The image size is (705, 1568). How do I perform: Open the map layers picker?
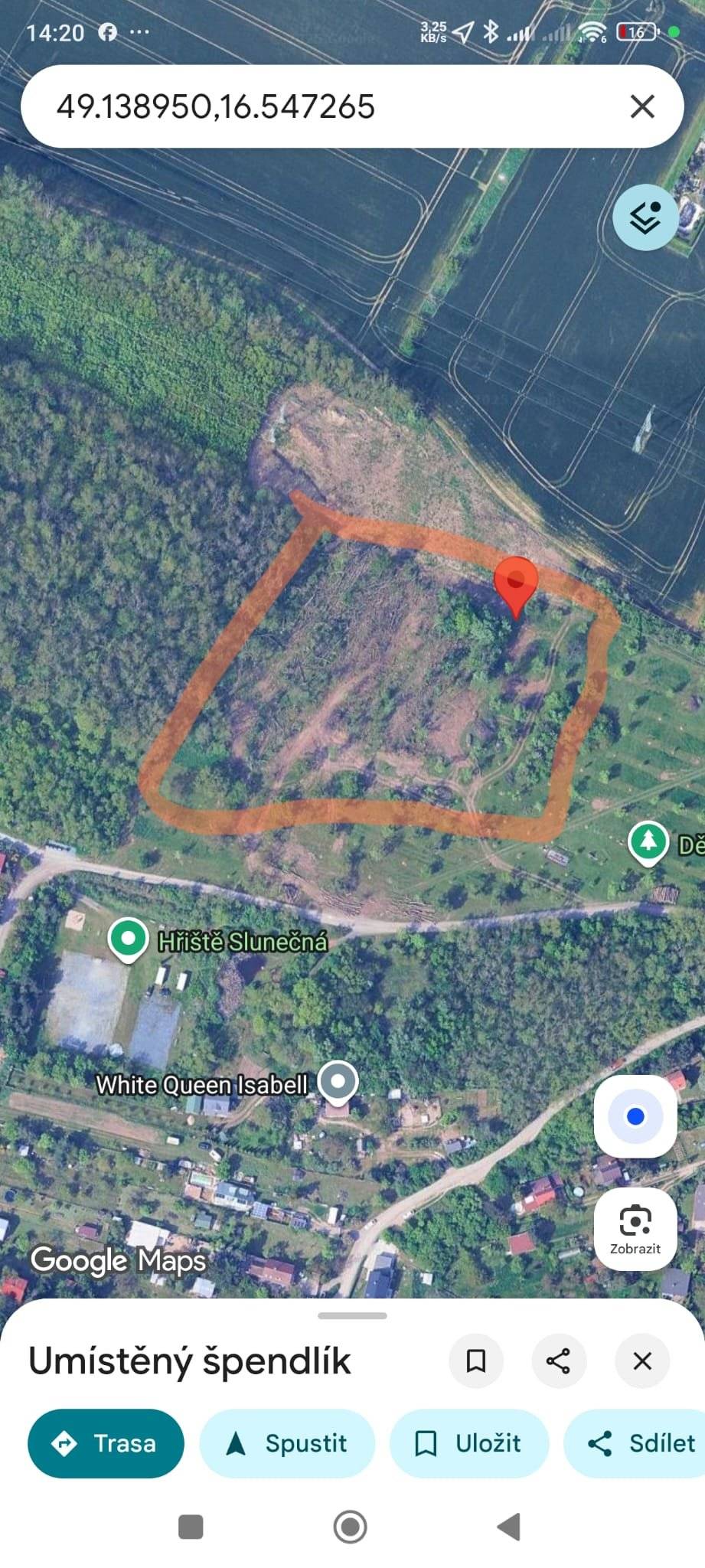[x=645, y=217]
